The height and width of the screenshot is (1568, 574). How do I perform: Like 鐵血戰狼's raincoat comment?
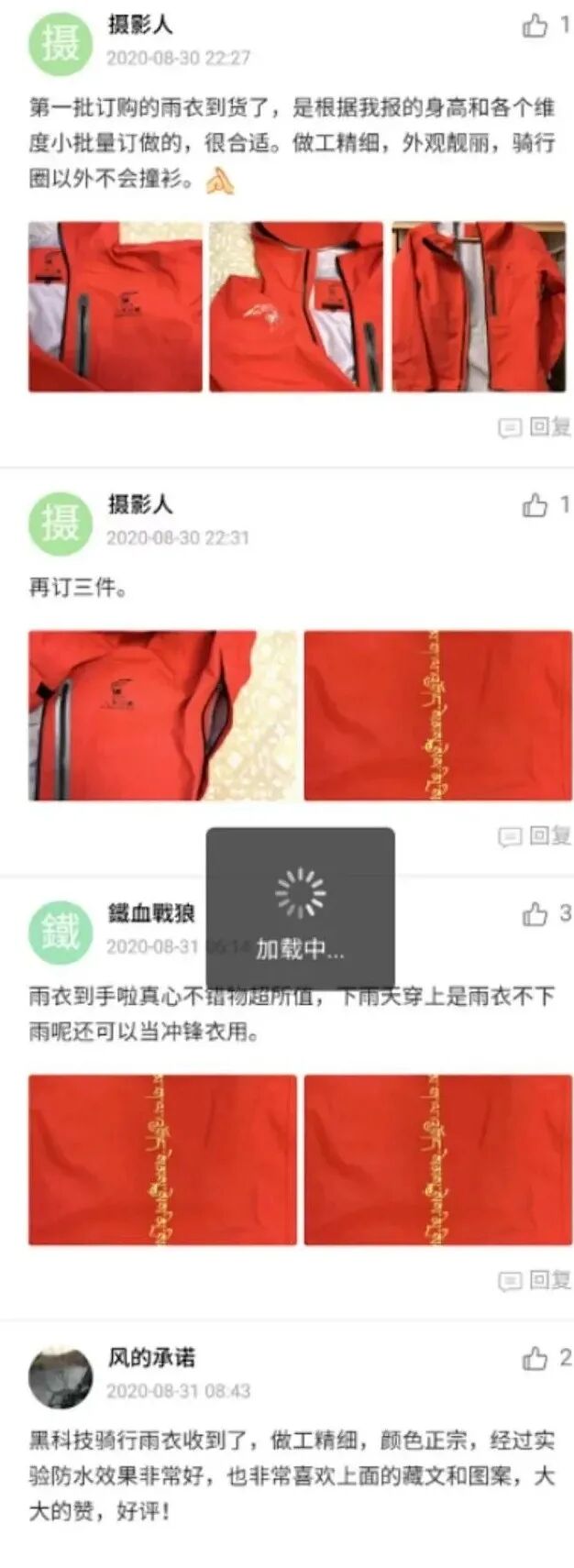click(535, 913)
